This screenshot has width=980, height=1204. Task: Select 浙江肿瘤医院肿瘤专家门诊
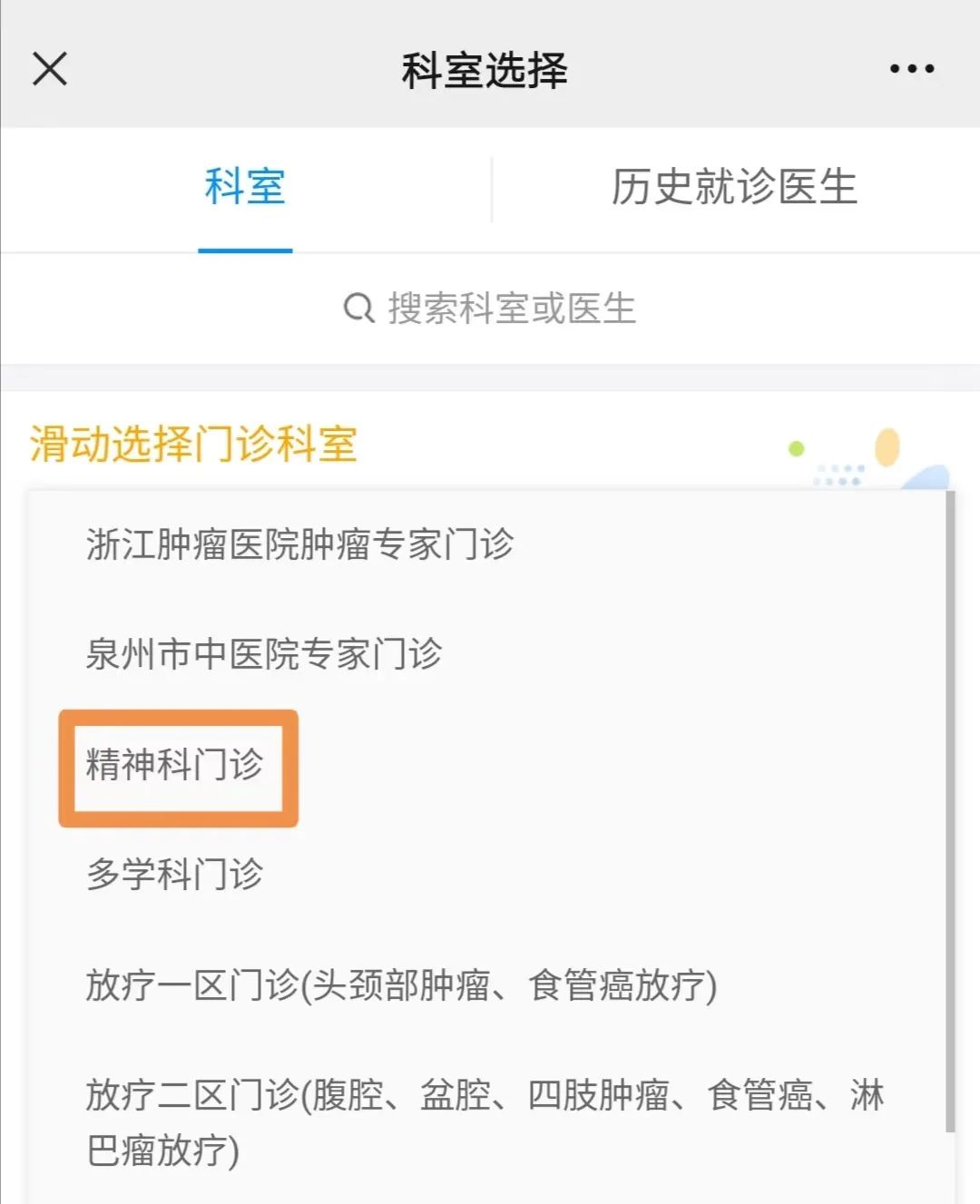point(299,544)
